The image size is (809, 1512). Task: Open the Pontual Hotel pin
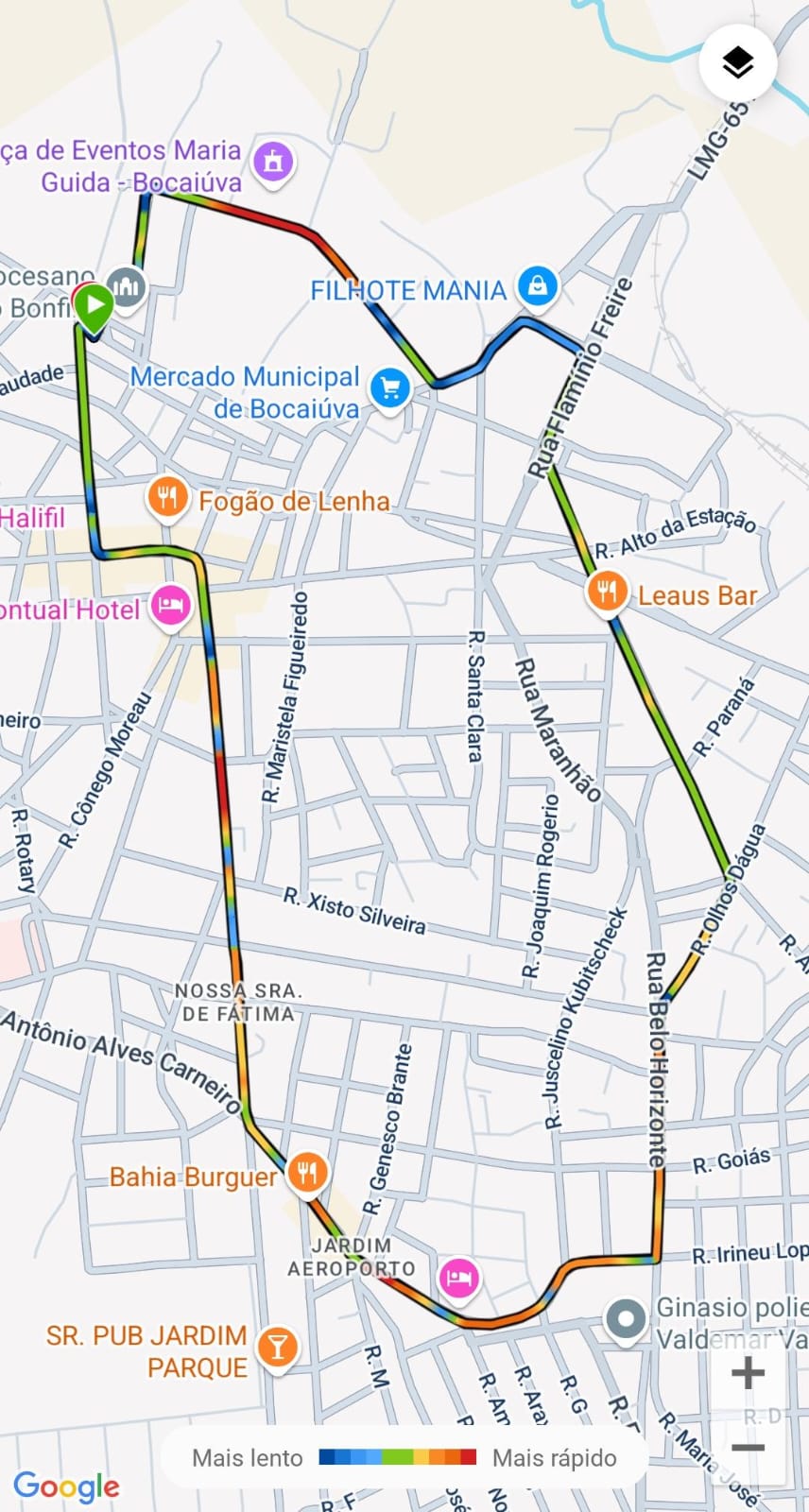pyautogui.click(x=170, y=606)
